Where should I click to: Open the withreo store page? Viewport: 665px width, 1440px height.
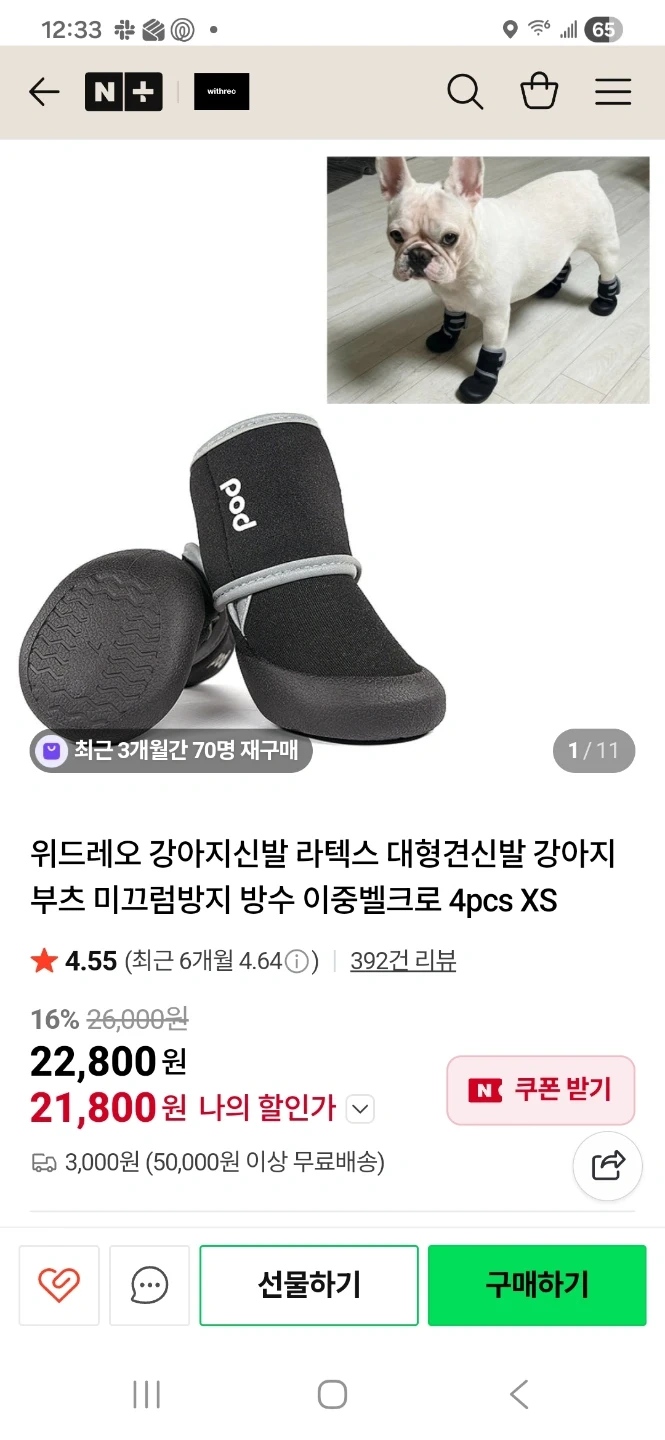click(x=221, y=92)
